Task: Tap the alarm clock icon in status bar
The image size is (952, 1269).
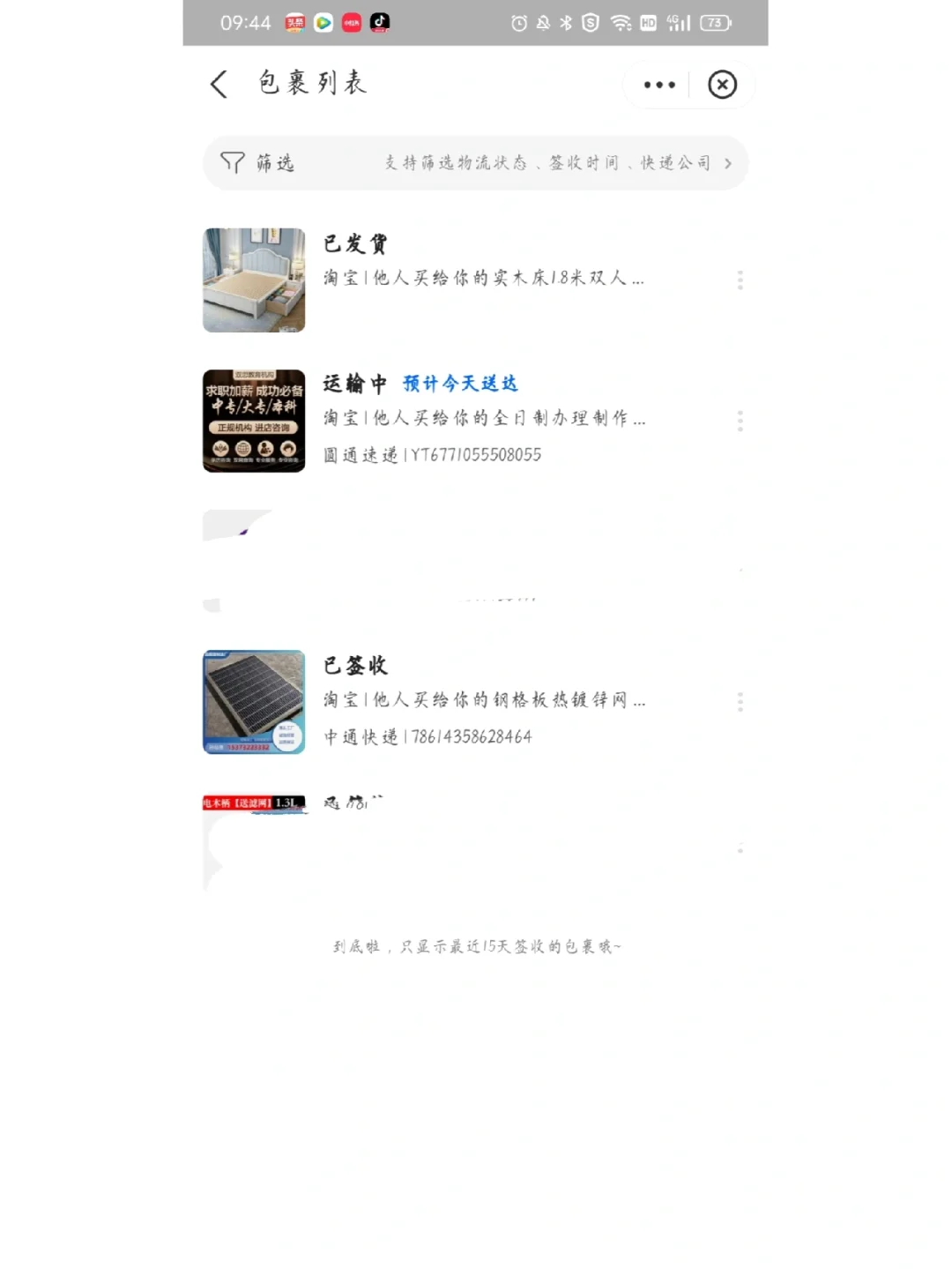Action: (520, 25)
